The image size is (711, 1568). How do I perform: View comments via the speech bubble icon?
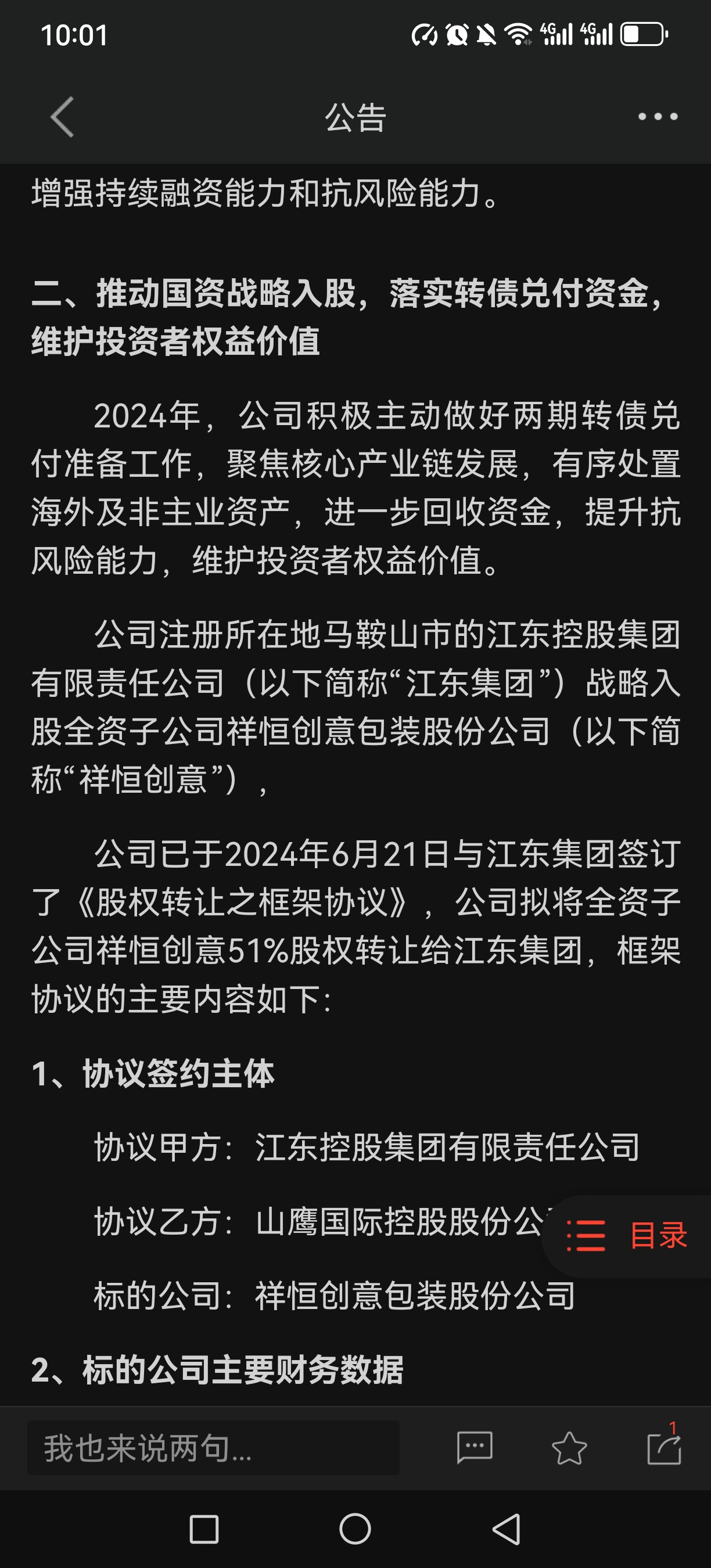[x=475, y=1447]
